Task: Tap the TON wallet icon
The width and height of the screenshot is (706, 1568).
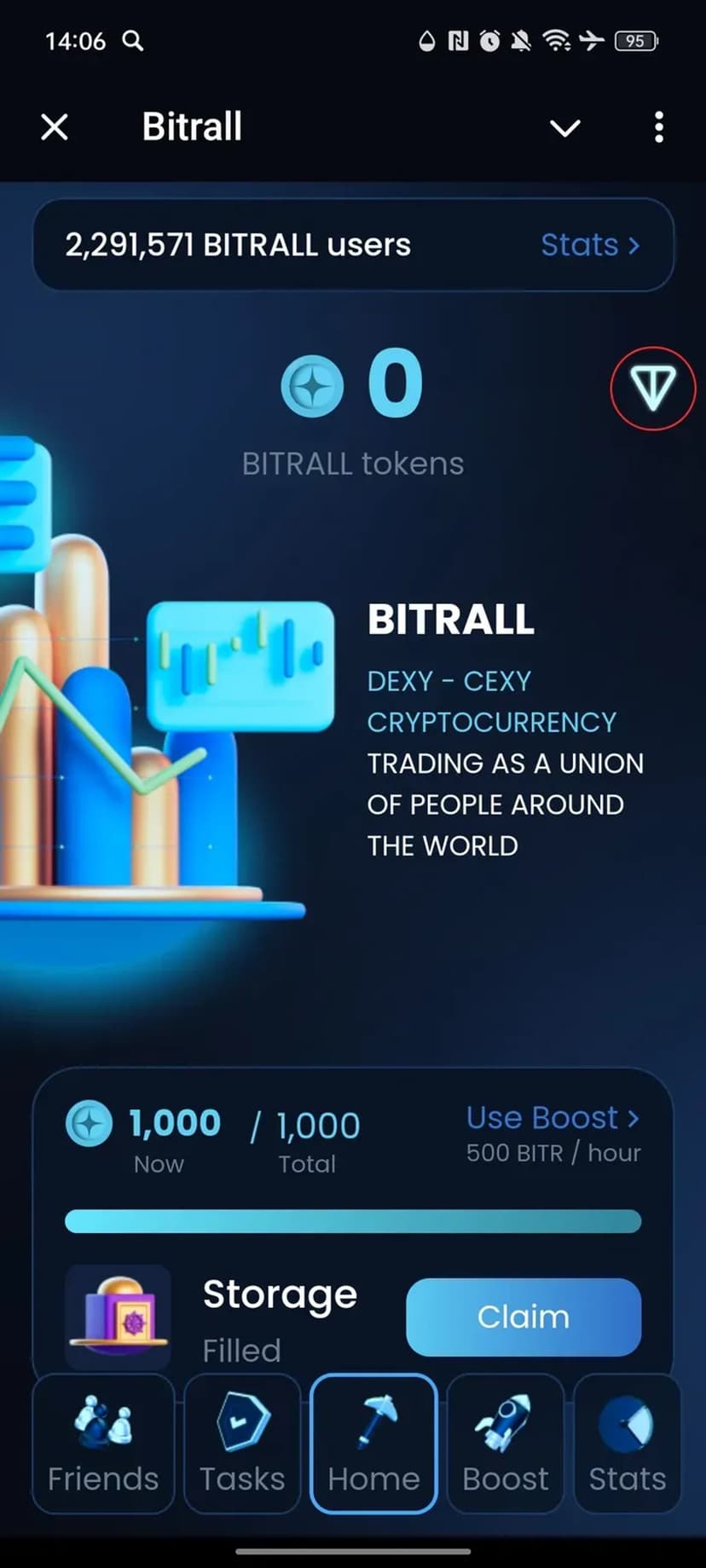Action: click(652, 388)
